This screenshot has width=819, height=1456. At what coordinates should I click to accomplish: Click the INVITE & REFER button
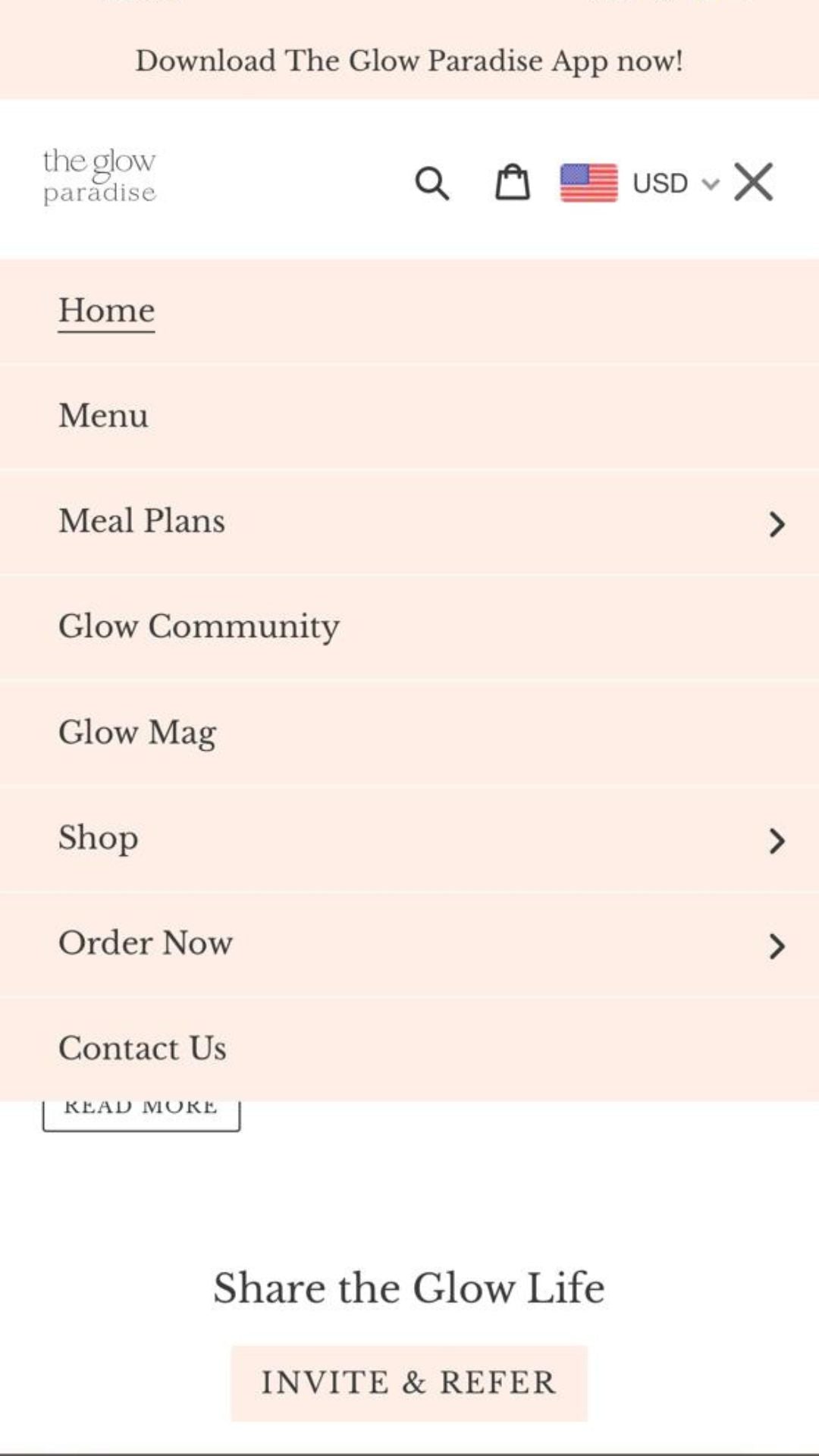click(x=409, y=1382)
